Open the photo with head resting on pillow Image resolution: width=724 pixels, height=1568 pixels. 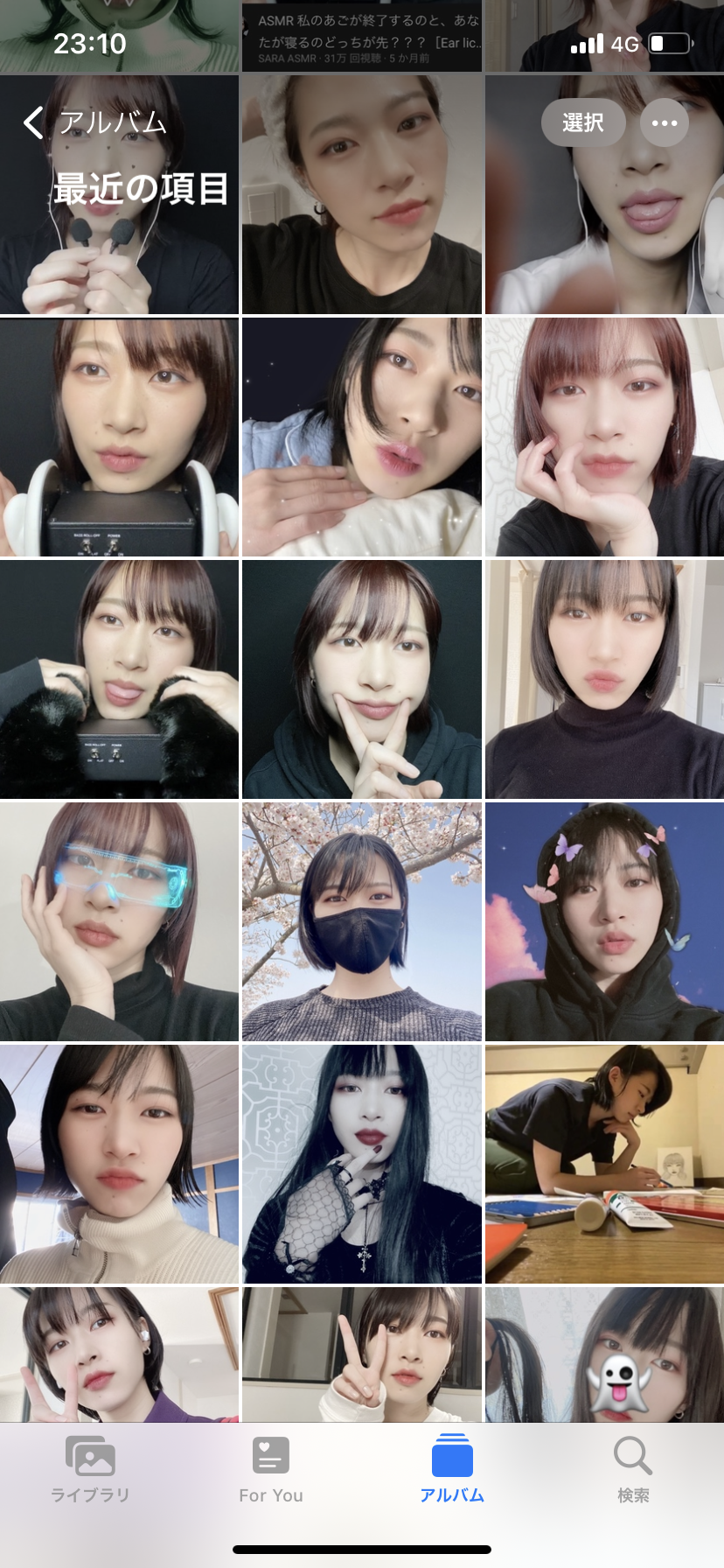click(x=362, y=437)
